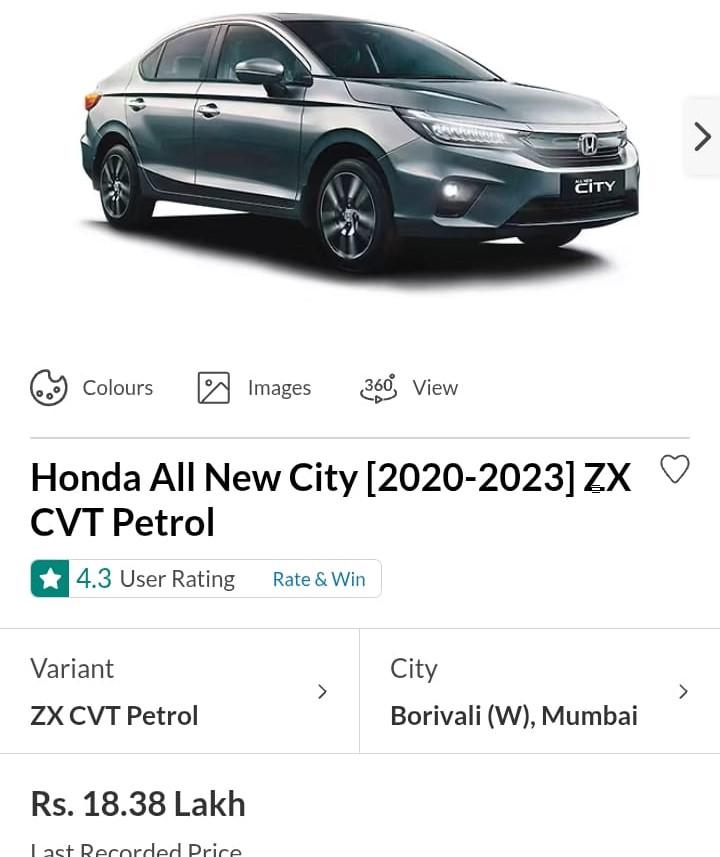Add this car to the wishlist with the heart
This screenshot has height=857, width=720.
point(675,469)
